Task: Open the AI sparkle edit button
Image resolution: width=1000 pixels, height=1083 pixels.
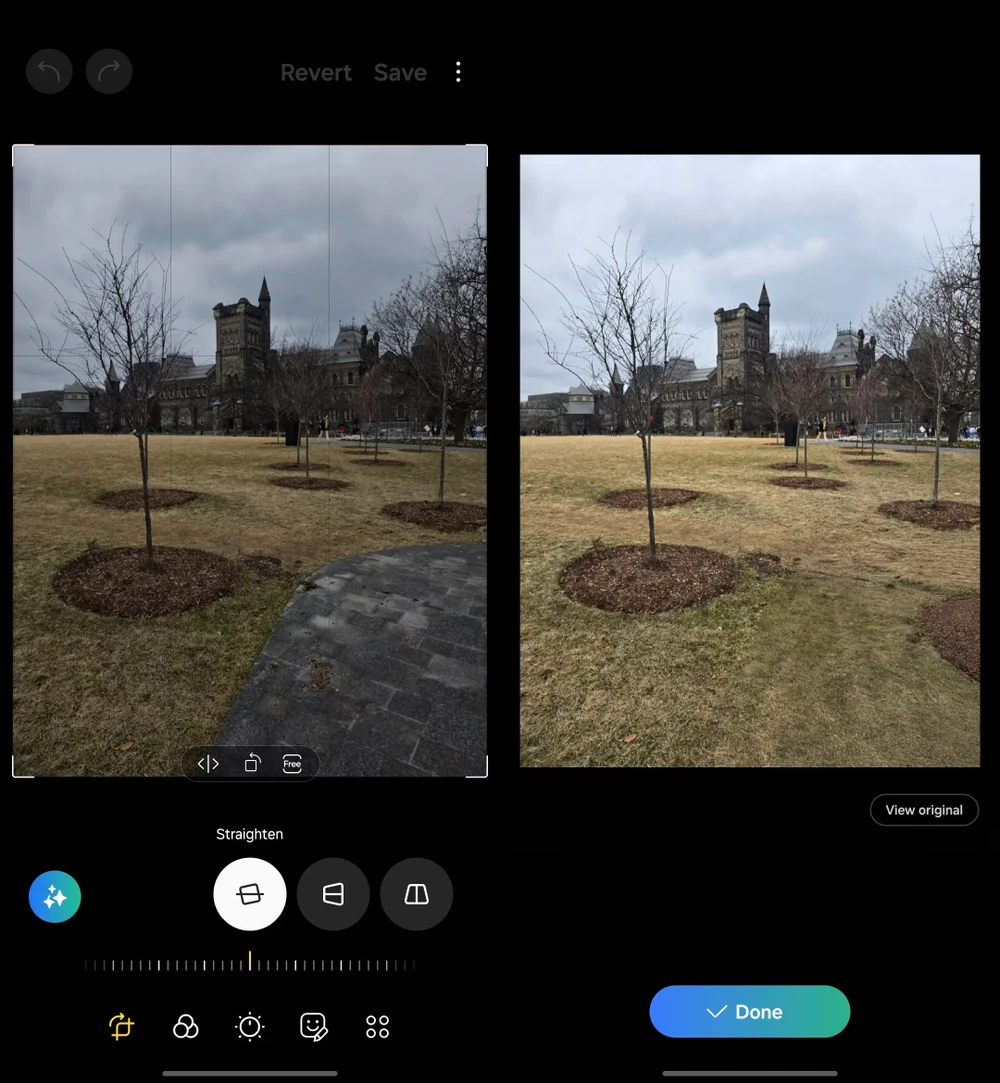Action: click(x=55, y=897)
